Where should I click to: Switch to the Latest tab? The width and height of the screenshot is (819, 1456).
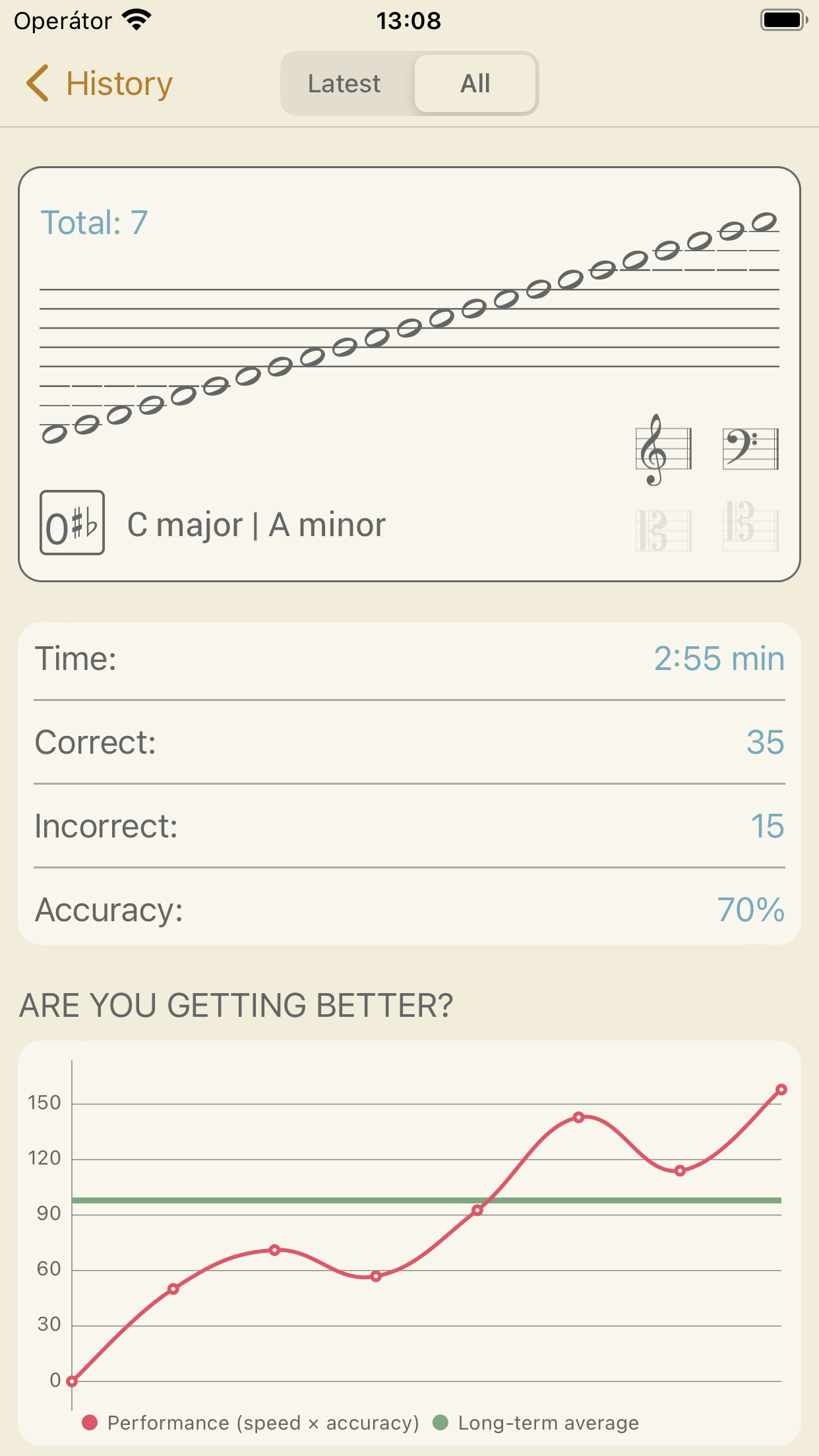coord(344,84)
